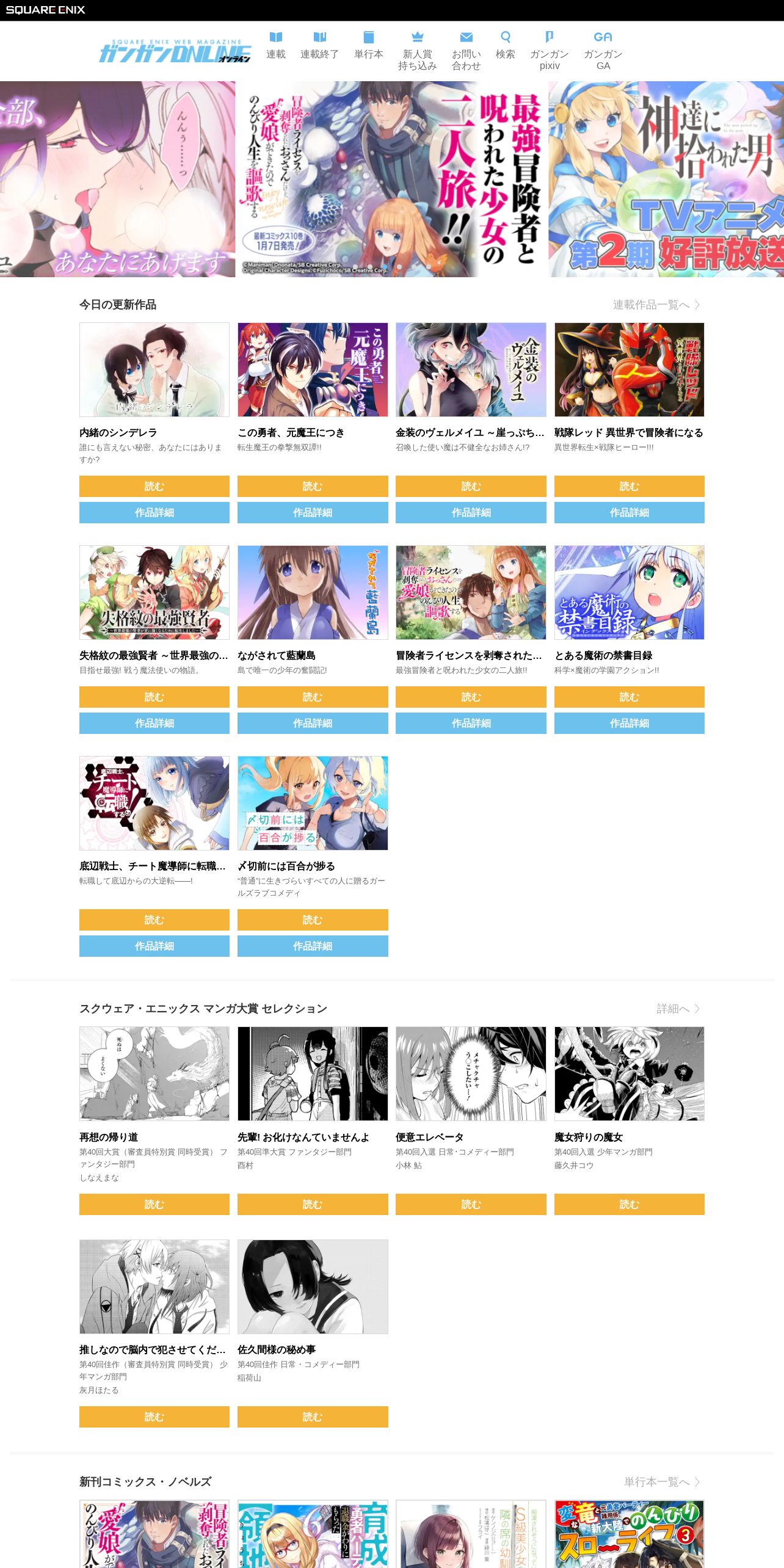Open the 神達に拾われた男 TVアニメ banner
This screenshot has width=784, height=1568.
(666, 179)
